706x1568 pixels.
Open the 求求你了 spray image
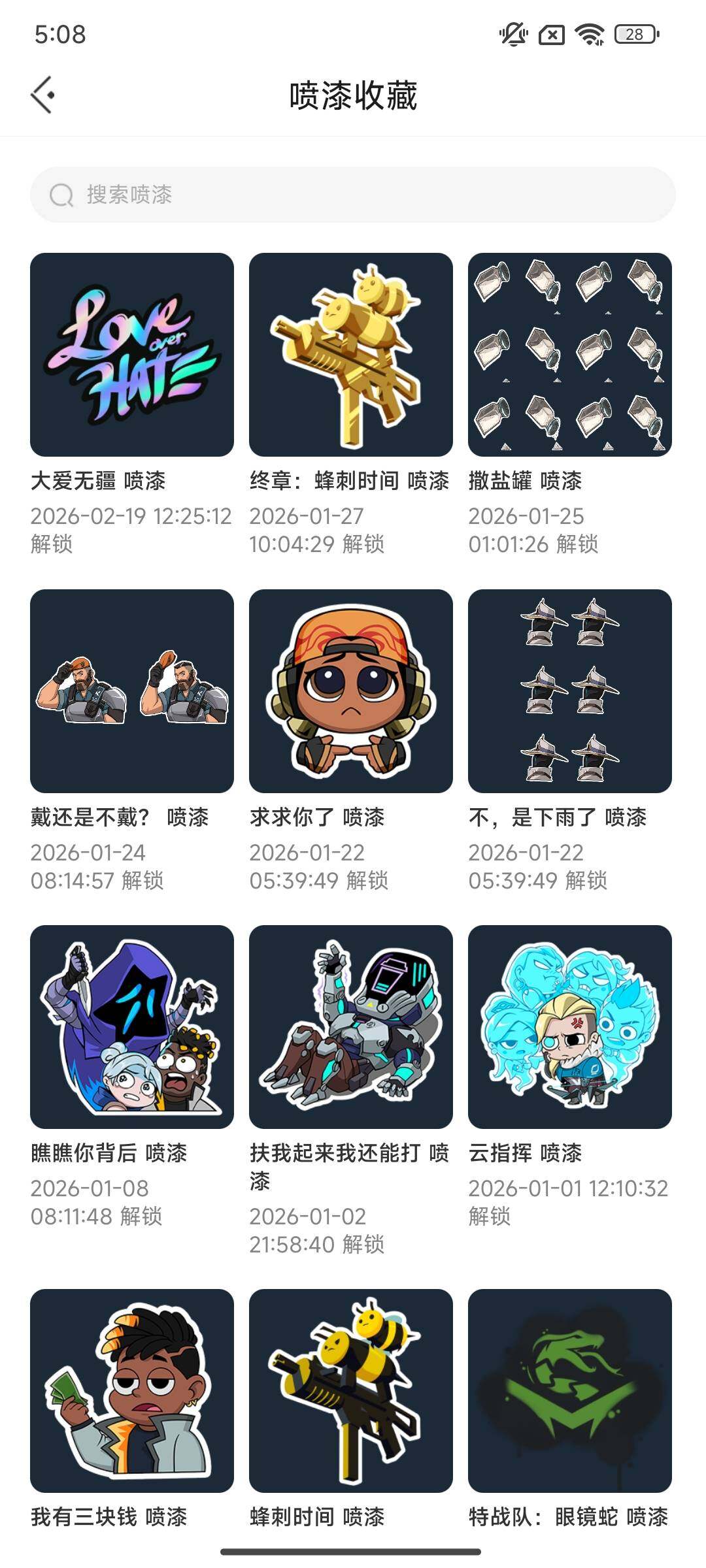click(351, 691)
